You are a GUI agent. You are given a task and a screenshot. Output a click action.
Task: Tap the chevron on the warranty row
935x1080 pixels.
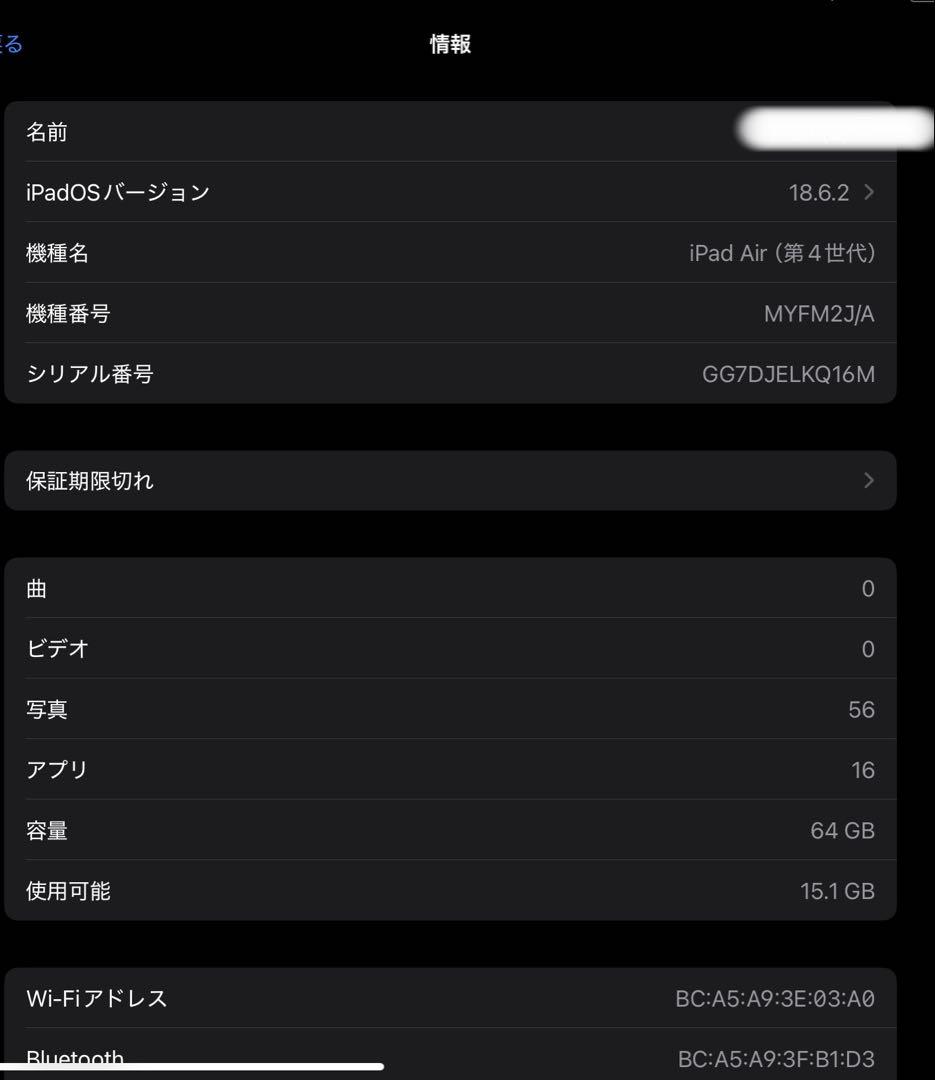868,481
